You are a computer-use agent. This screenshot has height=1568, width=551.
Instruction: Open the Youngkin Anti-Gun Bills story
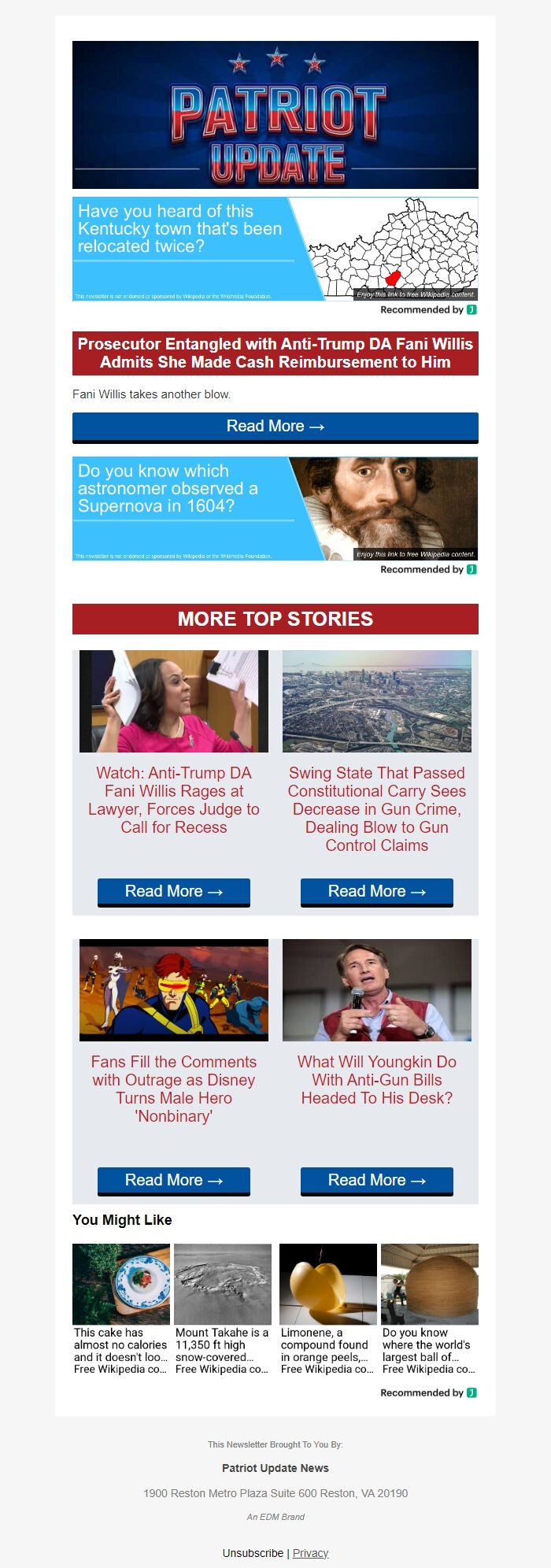point(377,1079)
